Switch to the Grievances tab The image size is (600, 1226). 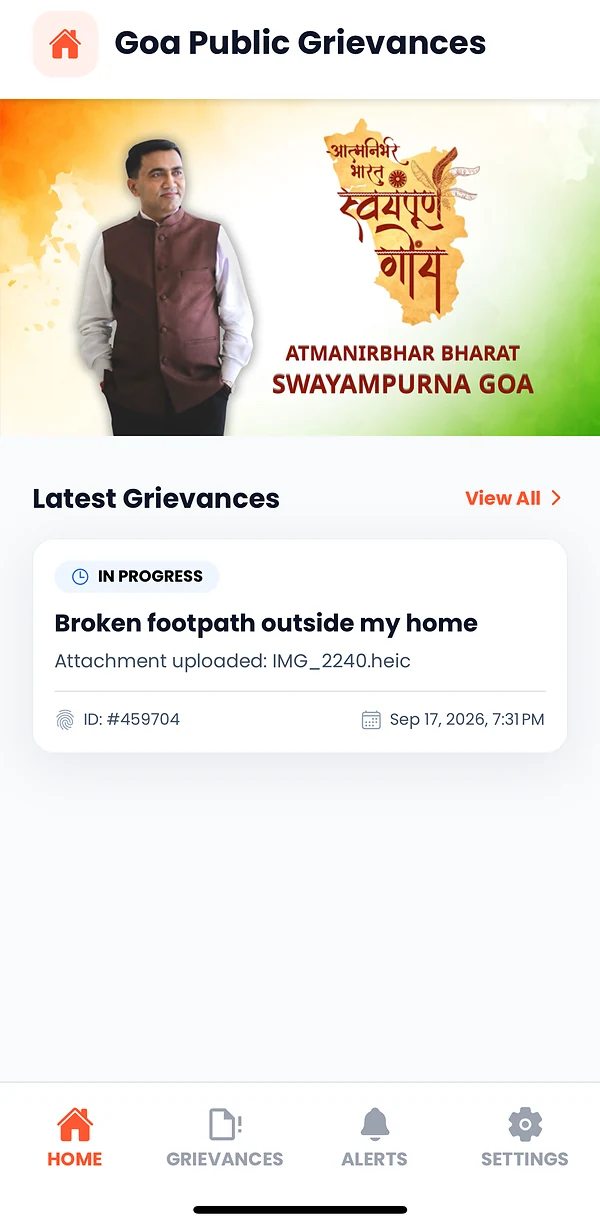[225, 1138]
